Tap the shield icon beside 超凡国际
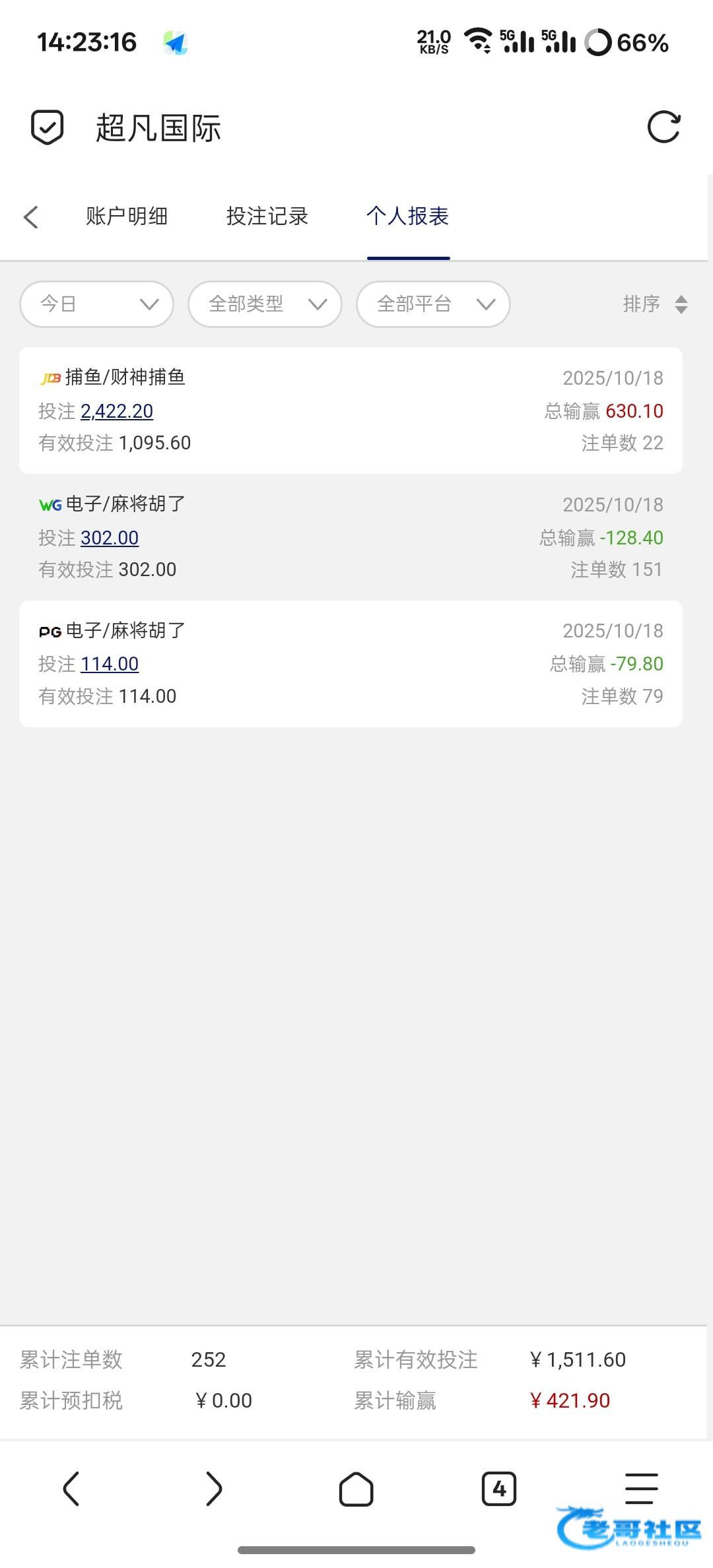The width and height of the screenshot is (713, 1568). click(x=48, y=127)
